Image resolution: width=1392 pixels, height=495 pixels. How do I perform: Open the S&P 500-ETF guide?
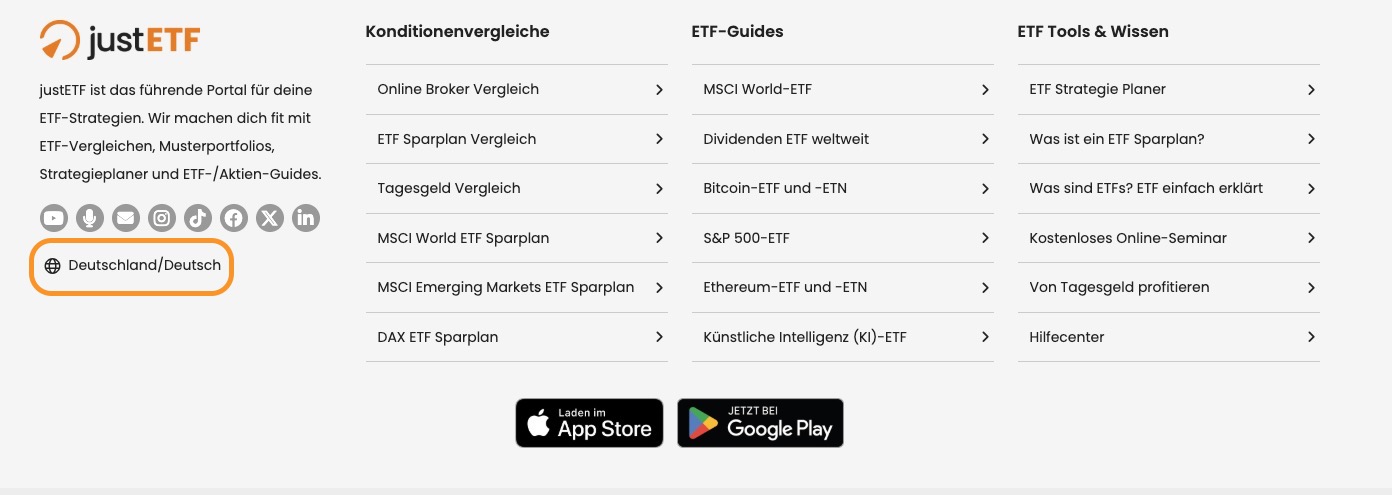coord(842,238)
